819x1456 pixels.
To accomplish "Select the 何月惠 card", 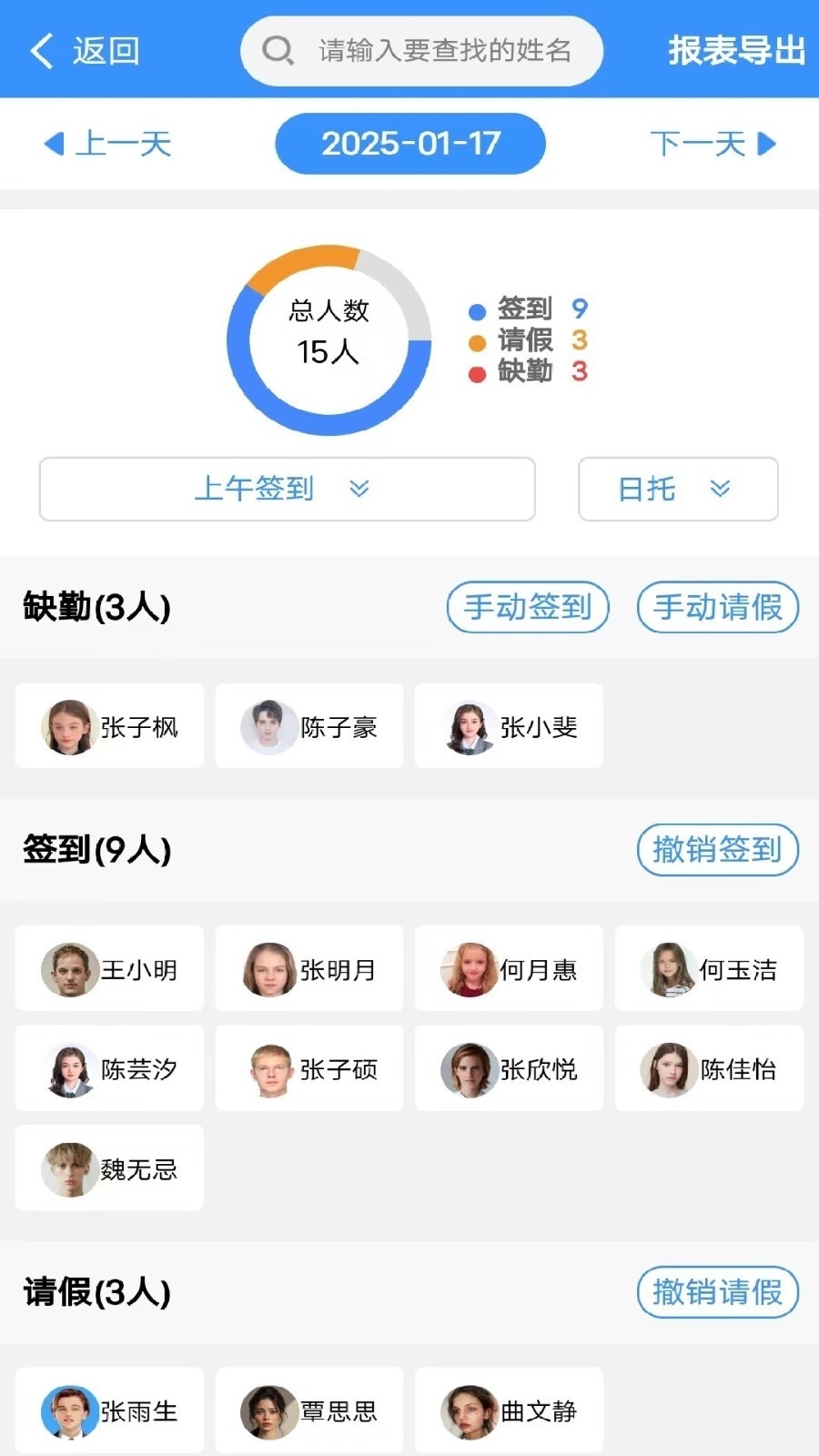I will [x=509, y=968].
